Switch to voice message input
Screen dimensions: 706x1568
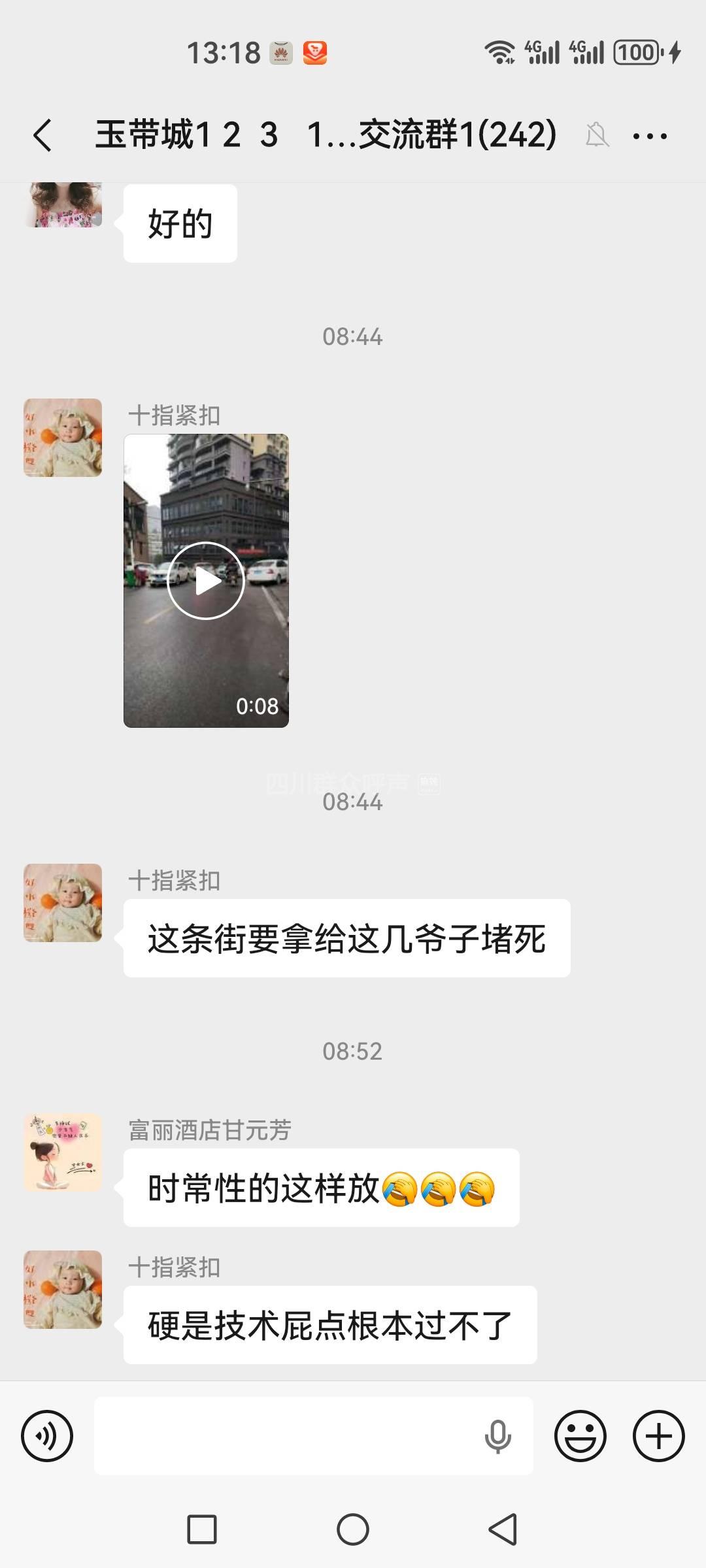tap(47, 1435)
